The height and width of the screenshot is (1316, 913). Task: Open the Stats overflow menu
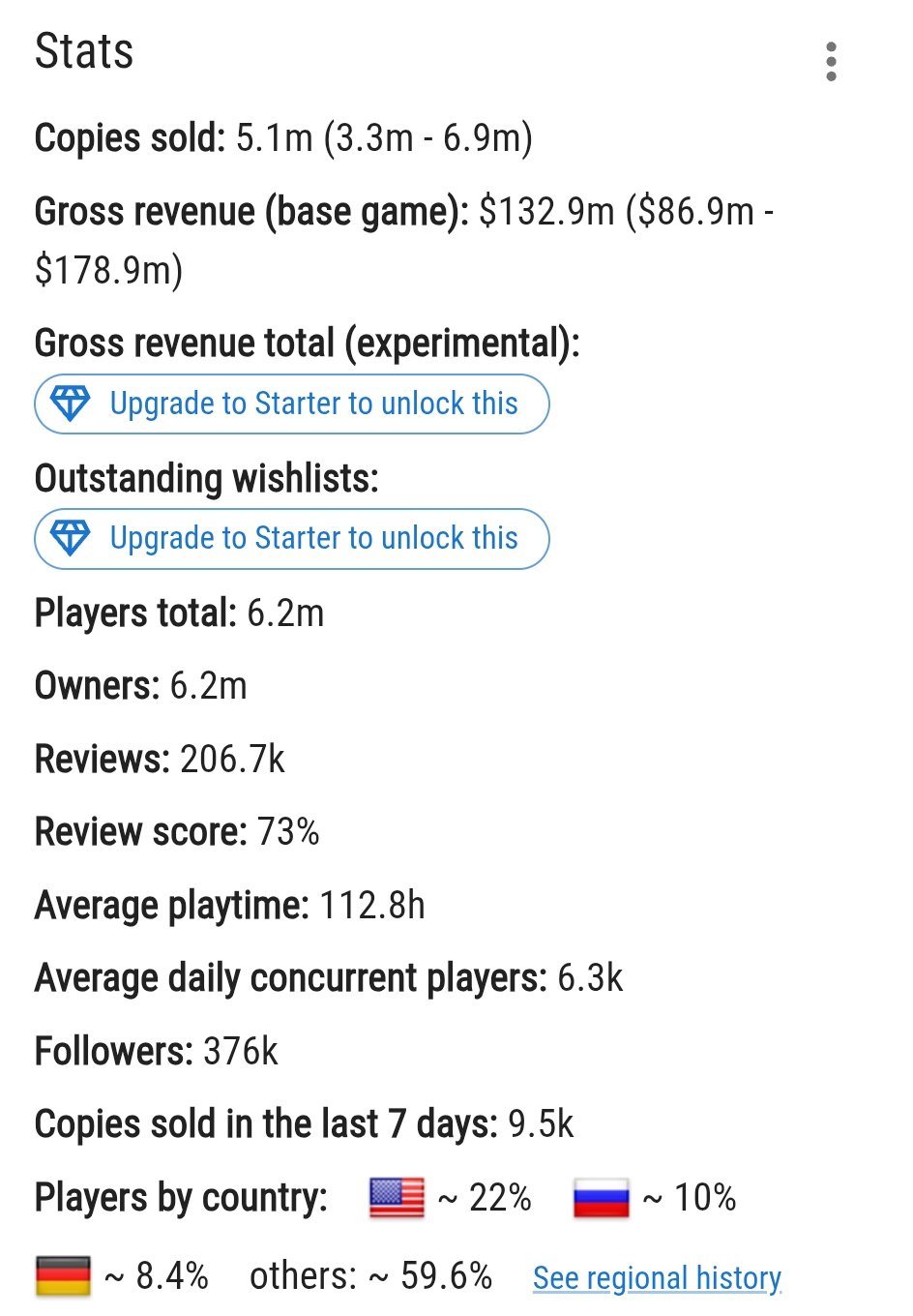(x=831, y=62)
